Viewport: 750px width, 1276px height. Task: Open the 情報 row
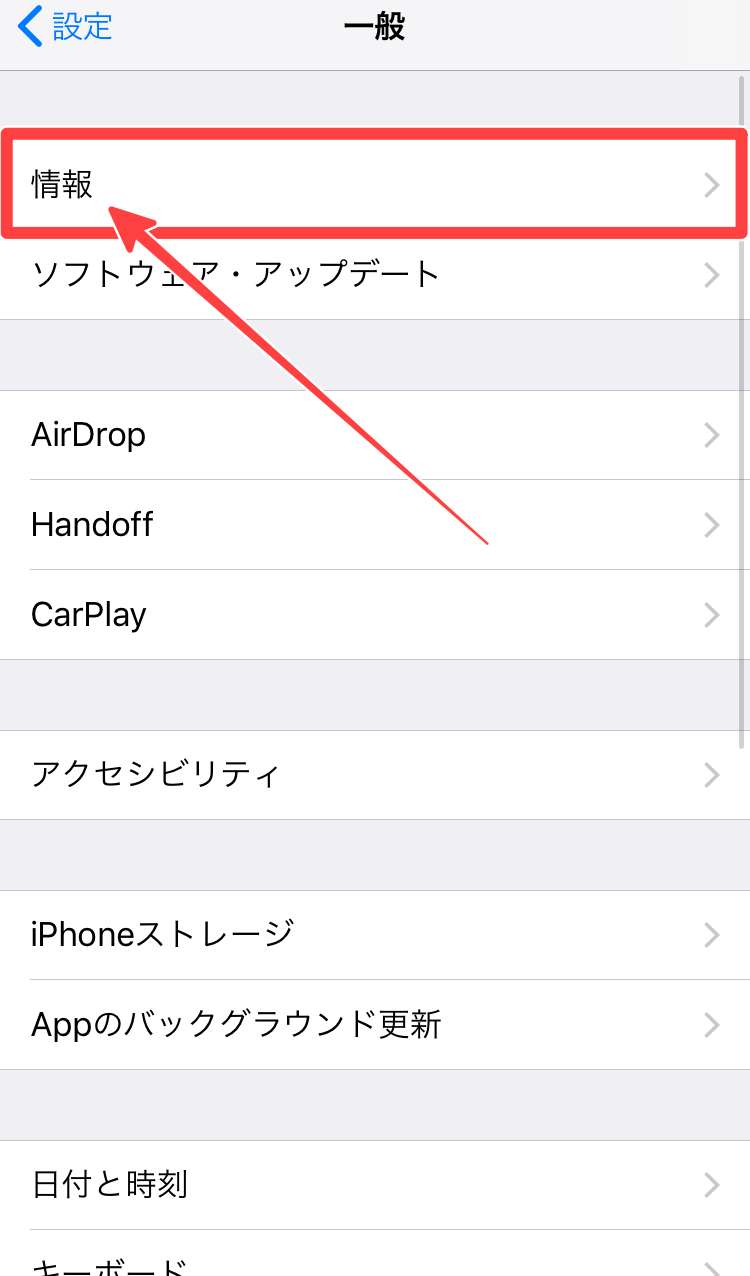tap(374, 185)
